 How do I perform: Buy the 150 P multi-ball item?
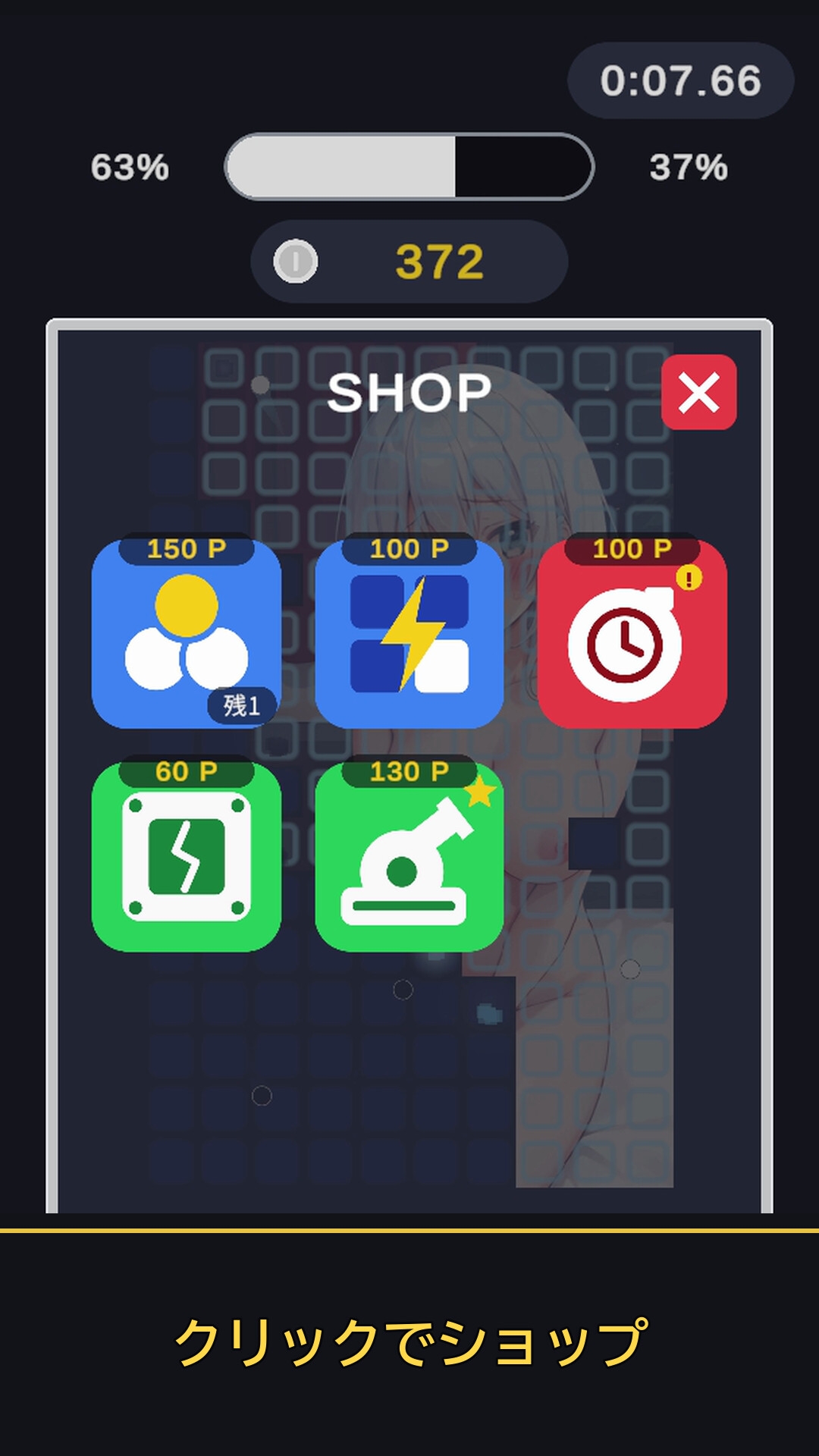[187, 631]
